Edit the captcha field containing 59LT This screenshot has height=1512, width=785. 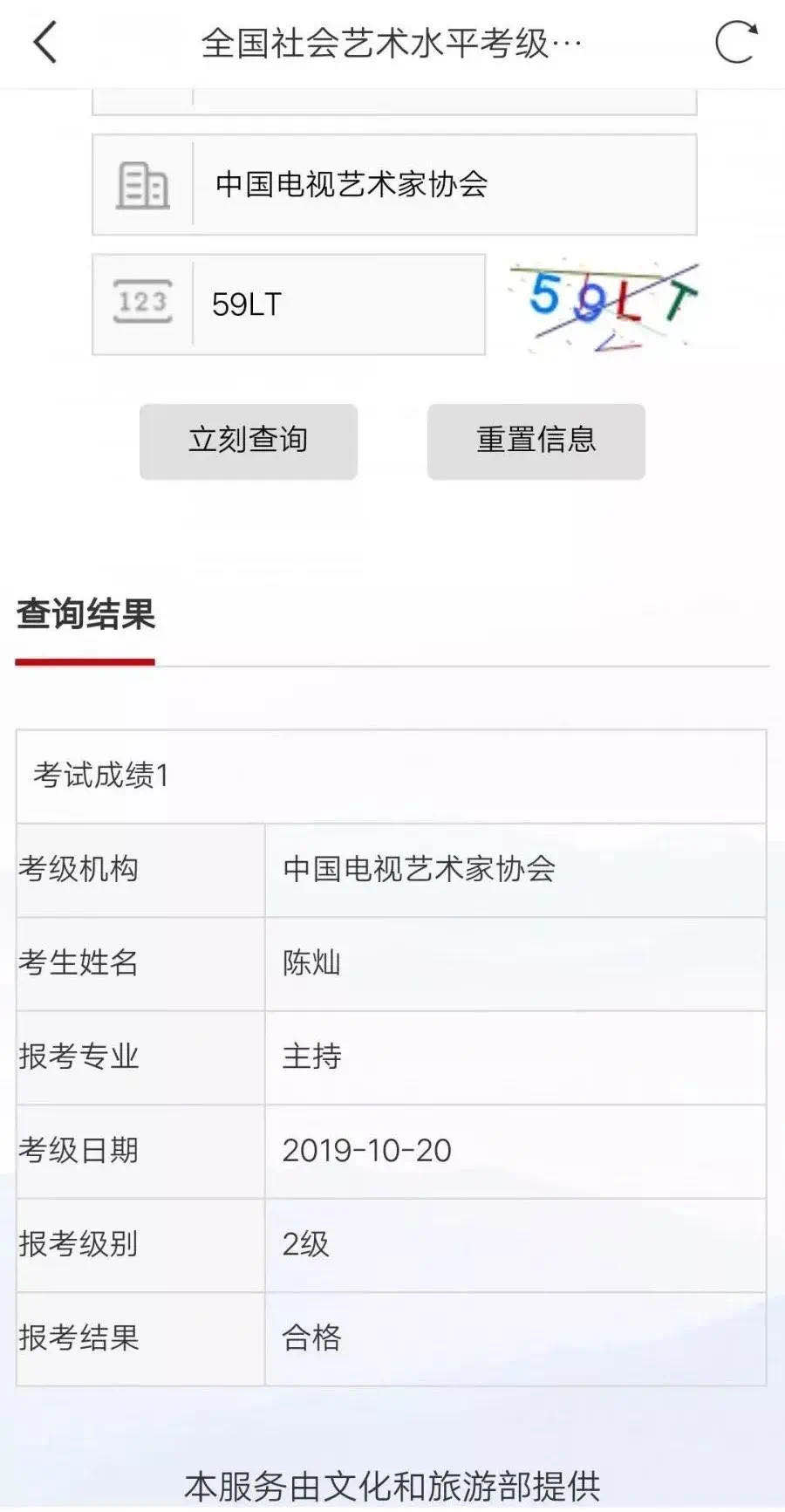coord(337,304)
